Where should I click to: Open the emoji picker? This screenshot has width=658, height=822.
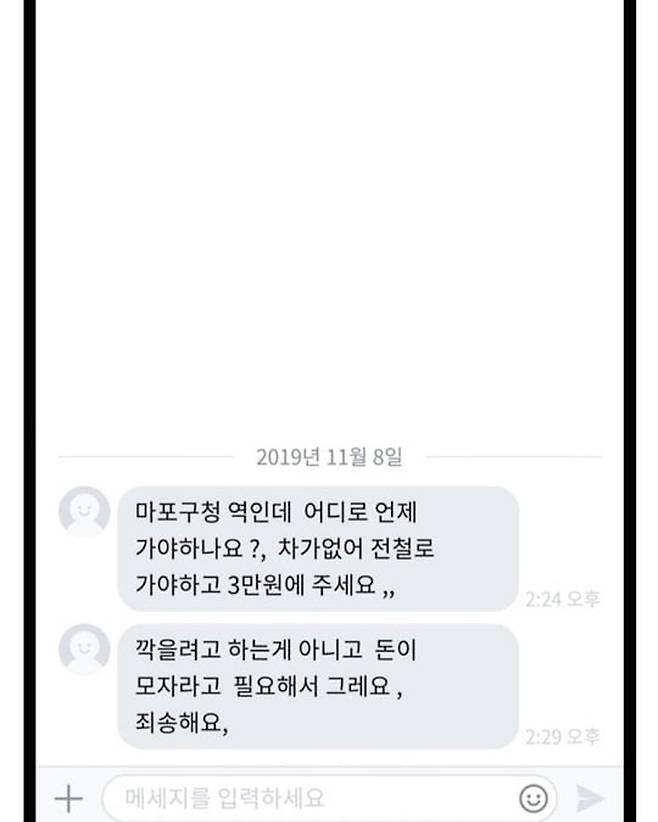click(533, 798)
